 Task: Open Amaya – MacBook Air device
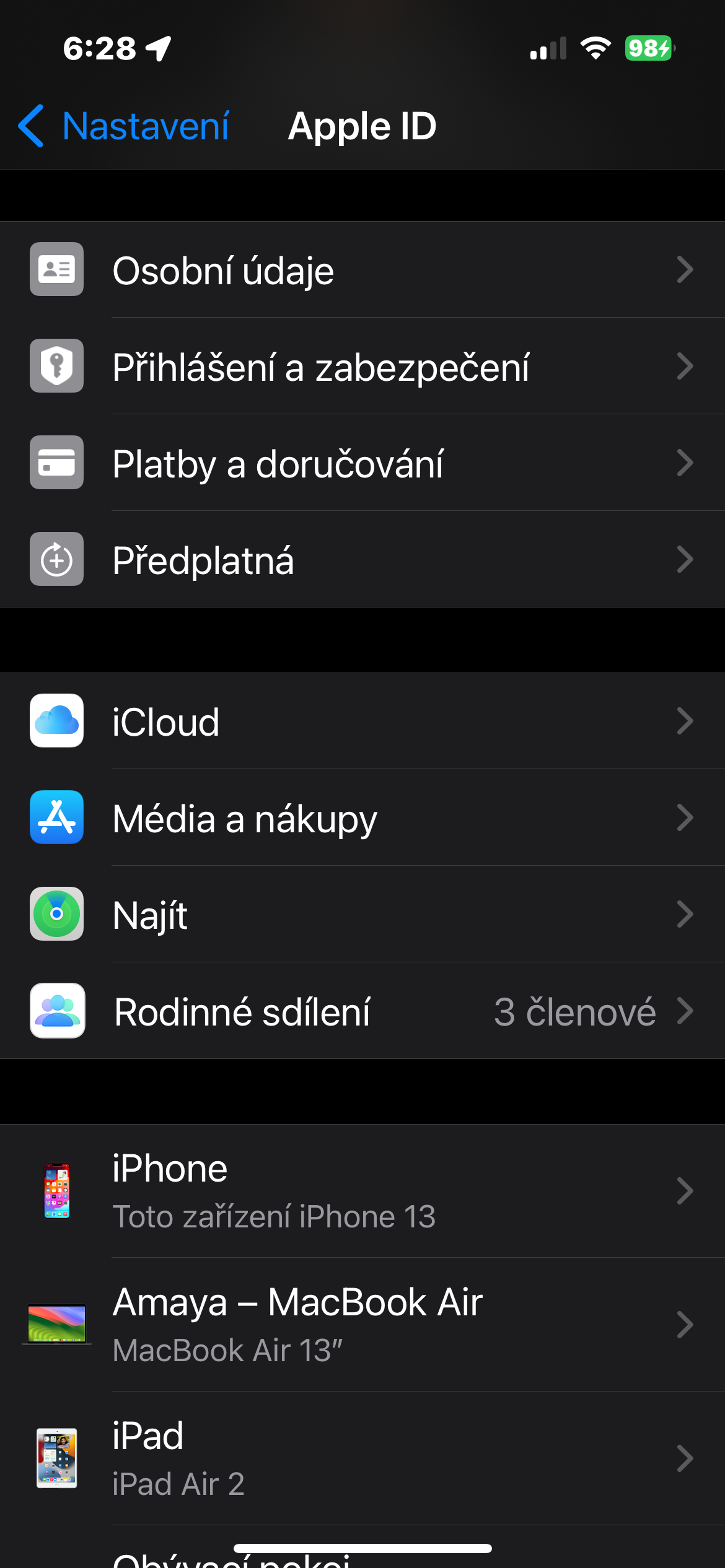362,1325
